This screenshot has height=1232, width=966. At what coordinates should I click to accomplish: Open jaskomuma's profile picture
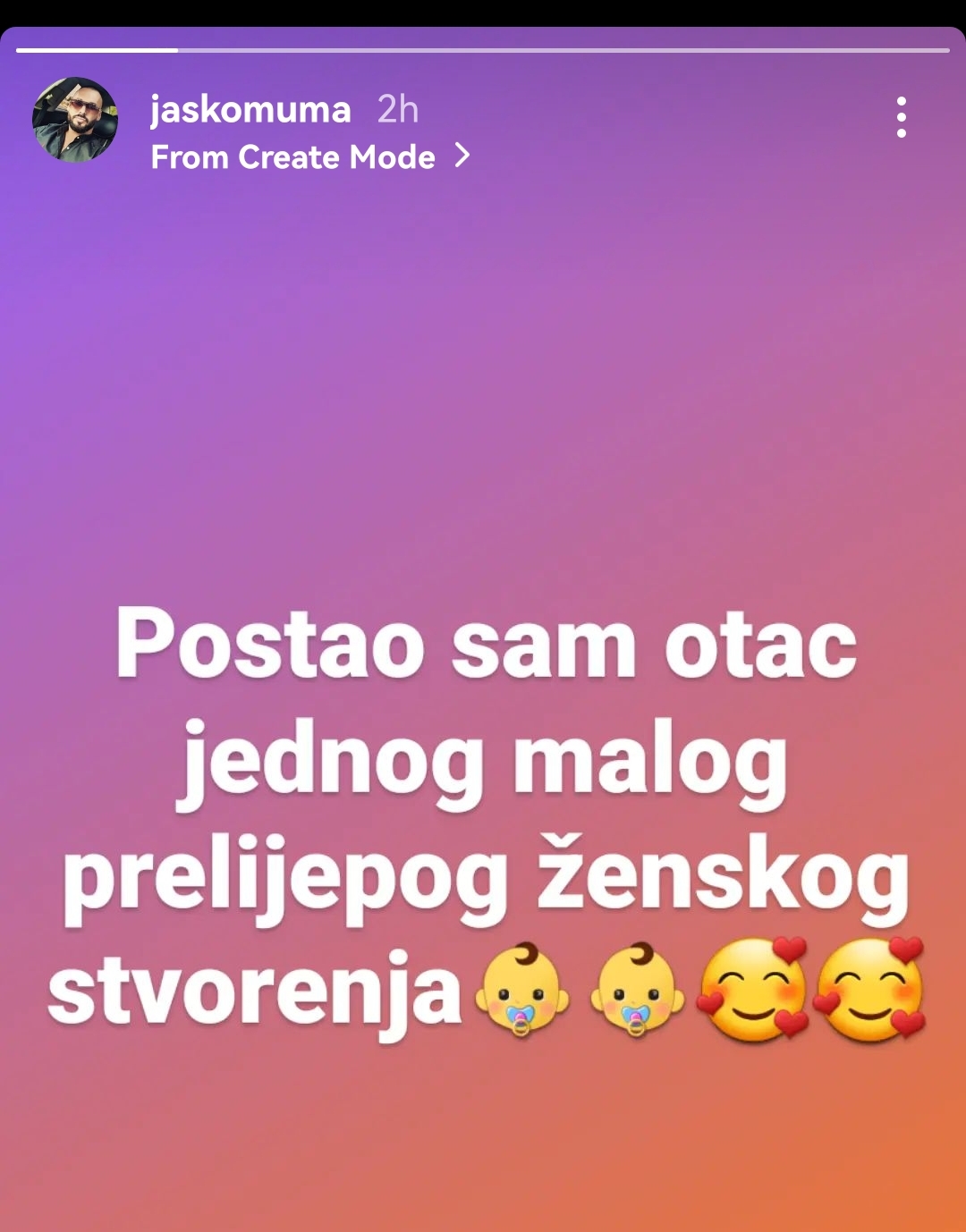click(x=75, y=120)
